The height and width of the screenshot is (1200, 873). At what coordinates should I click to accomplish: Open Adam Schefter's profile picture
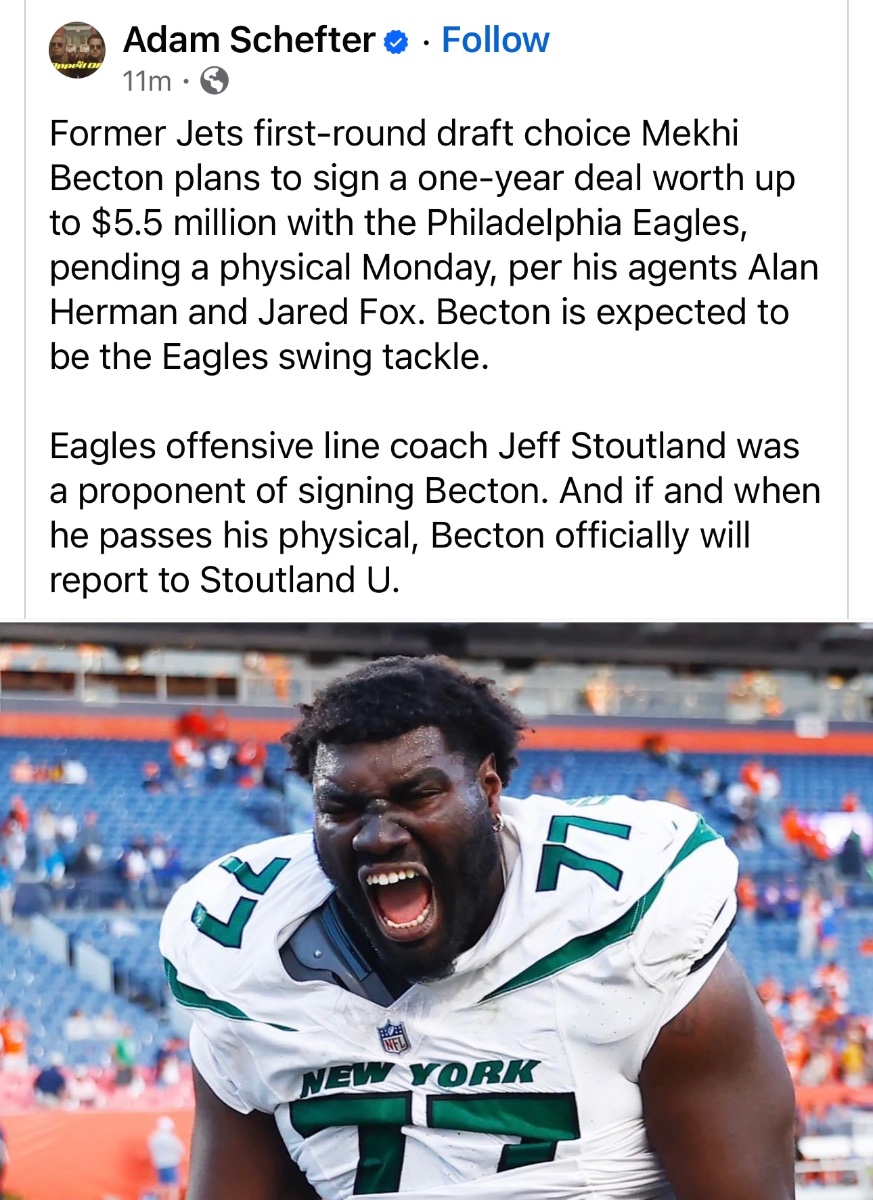click(x=77, y=50)
